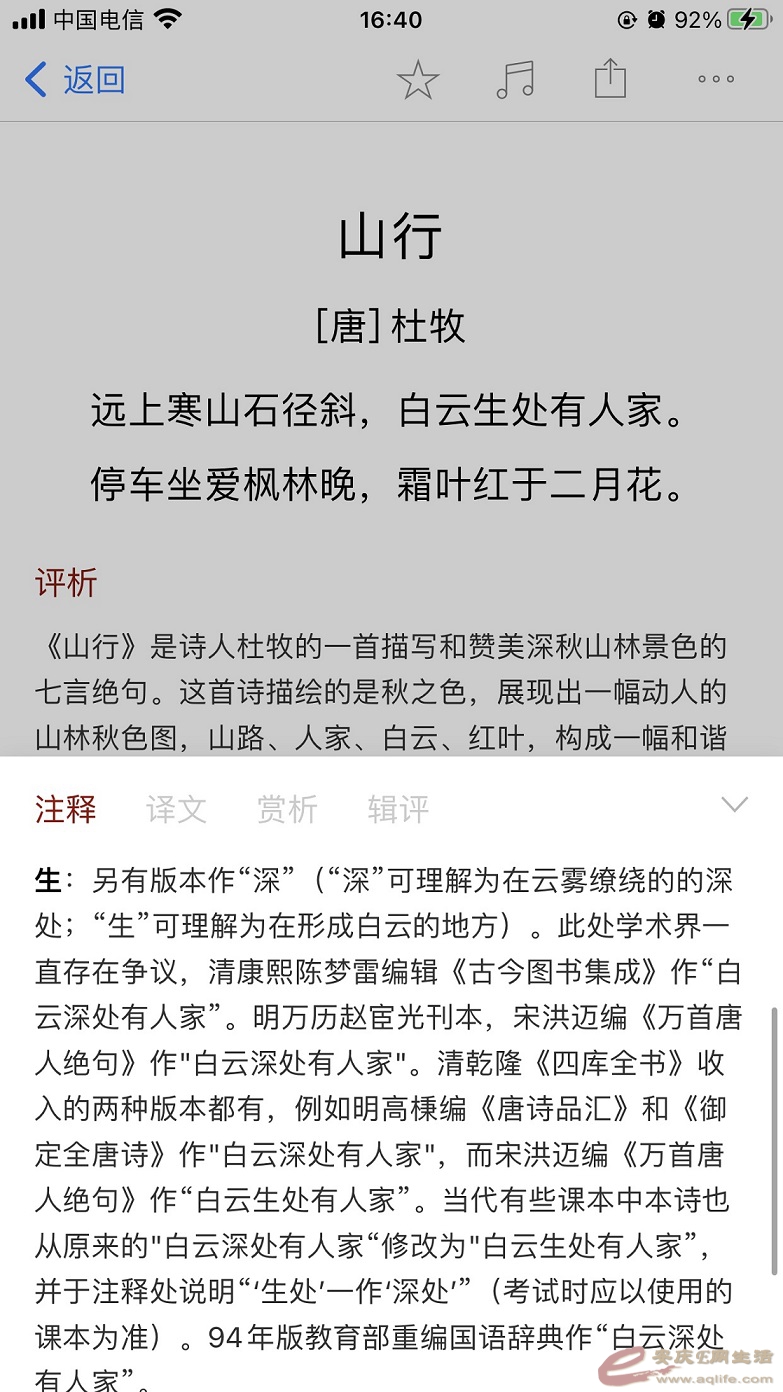Collapse the notes panel with the down chevron
Image resolution: width=783 pixels, height=1392 pixels.
click(735, 805)
